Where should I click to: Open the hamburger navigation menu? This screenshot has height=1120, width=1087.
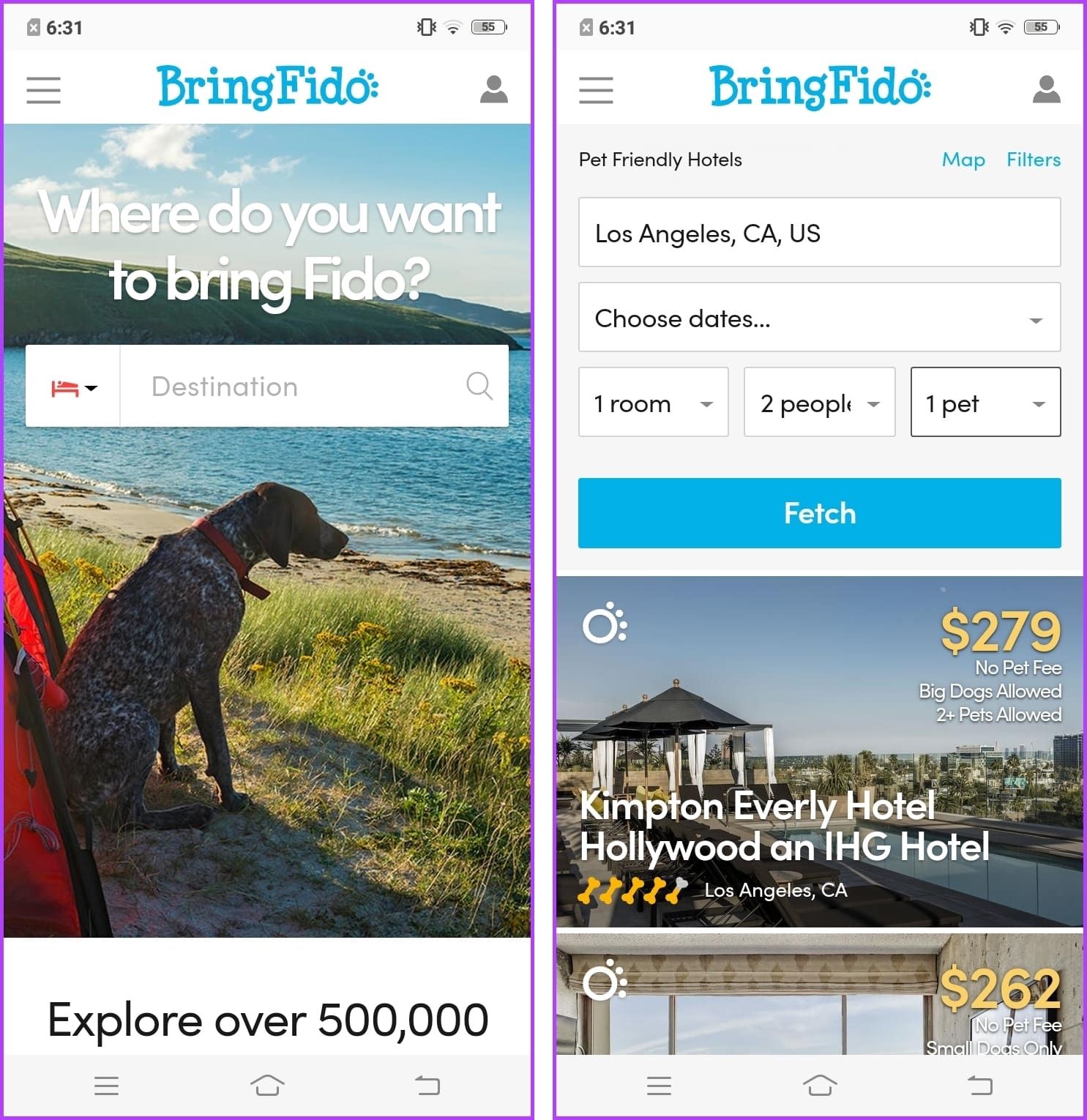click(42, 89)
